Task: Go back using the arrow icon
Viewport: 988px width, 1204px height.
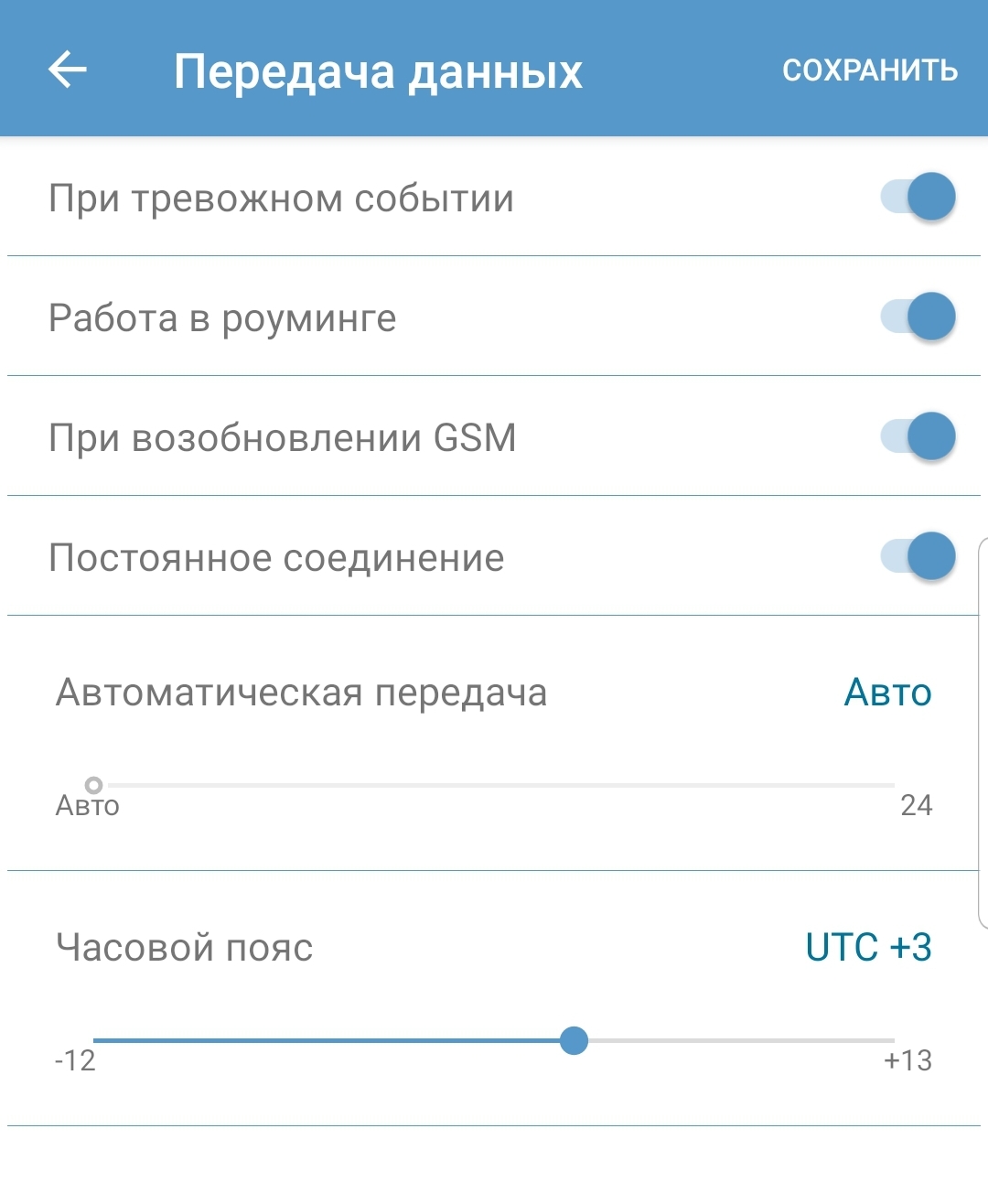Action: point(67,70)
